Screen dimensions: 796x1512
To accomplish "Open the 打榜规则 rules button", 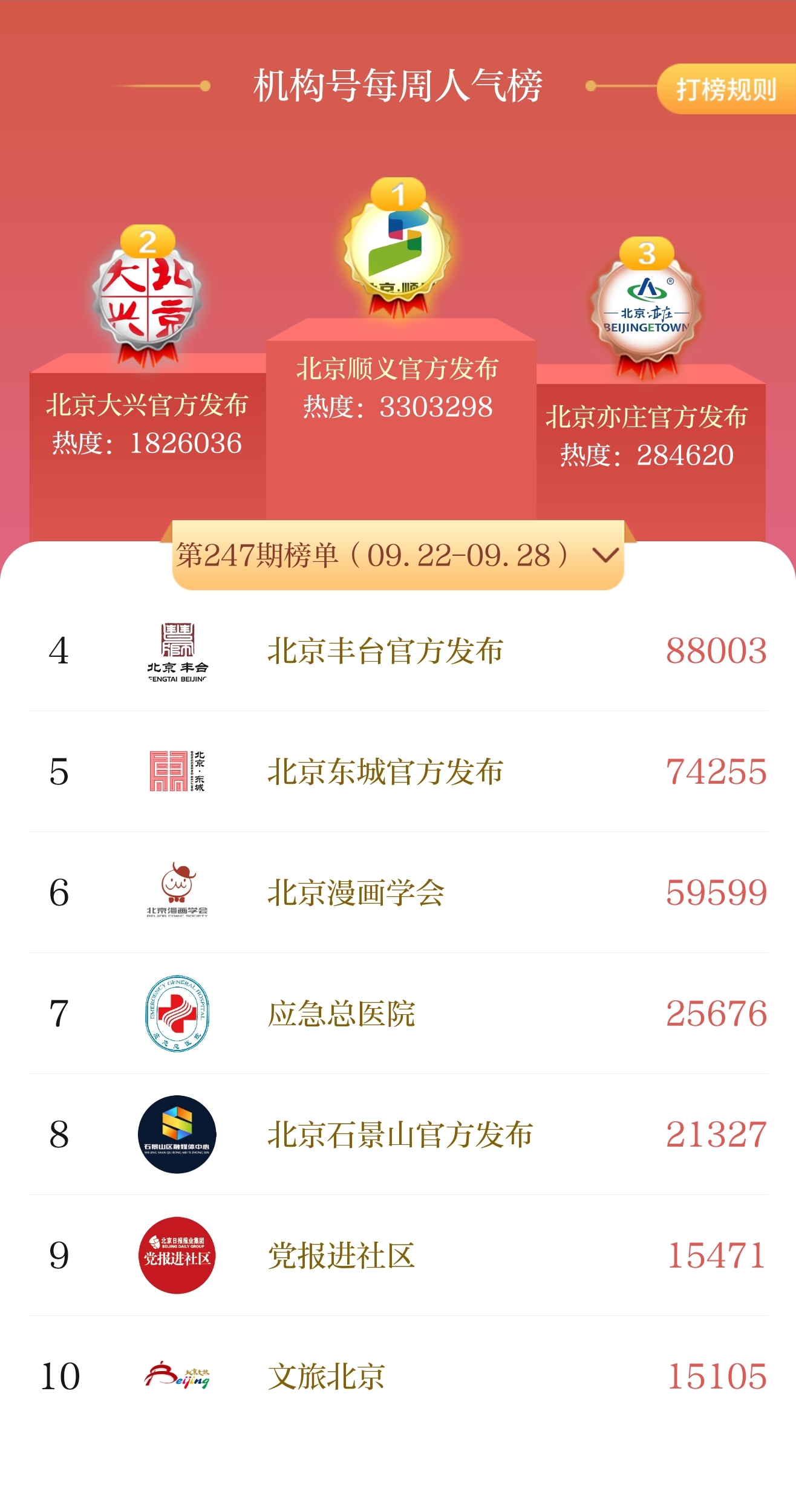I will 726,90.
